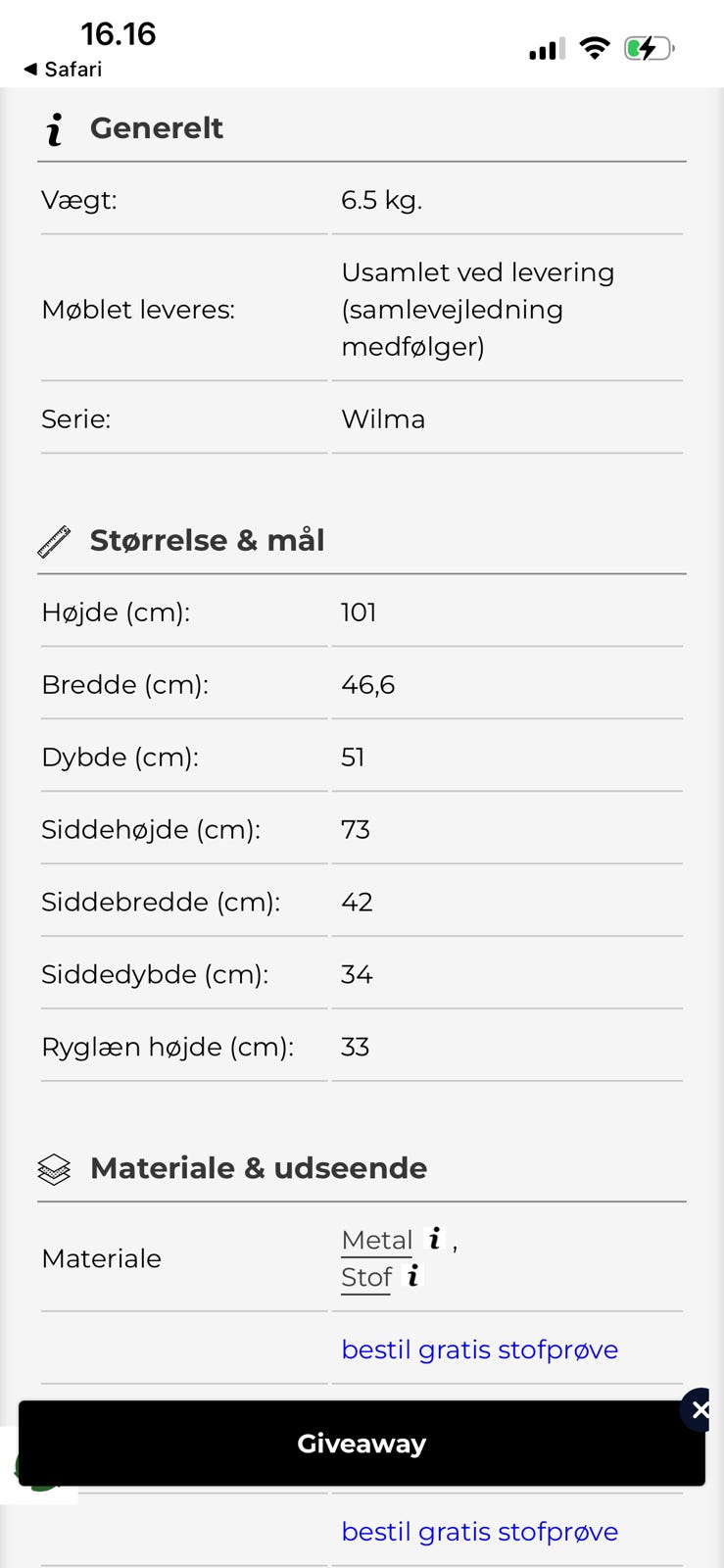Open the Giveaway banner

[x=362, y=1444]
